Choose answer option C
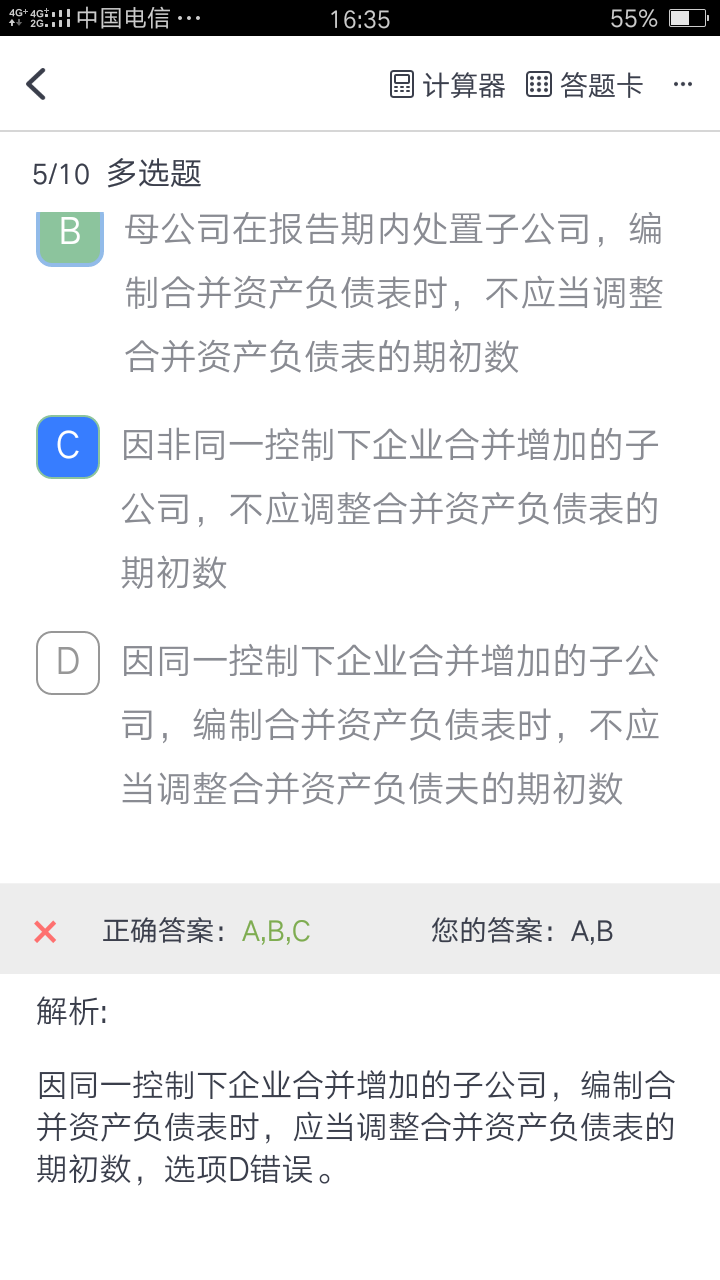 pos(68,446)
